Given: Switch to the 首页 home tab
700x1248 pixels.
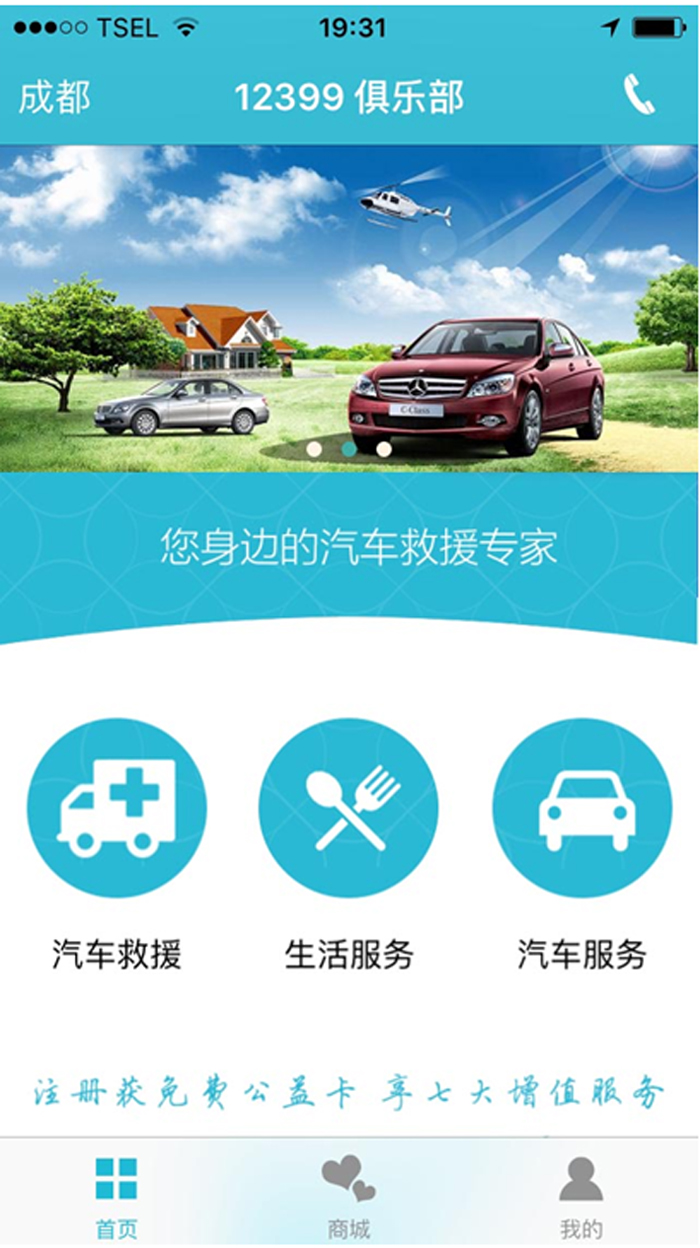Looking at the screenshot, I should coord(116,1196).
